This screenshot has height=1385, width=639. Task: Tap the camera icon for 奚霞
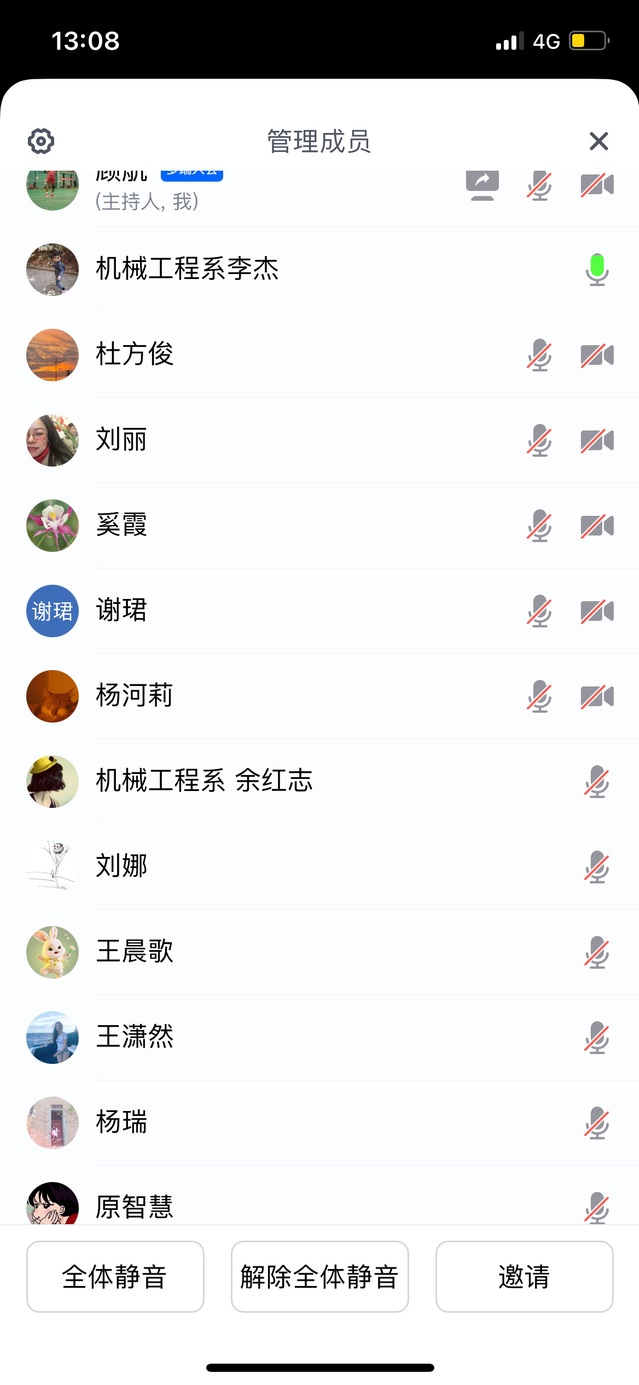click(x=597, y=525)
